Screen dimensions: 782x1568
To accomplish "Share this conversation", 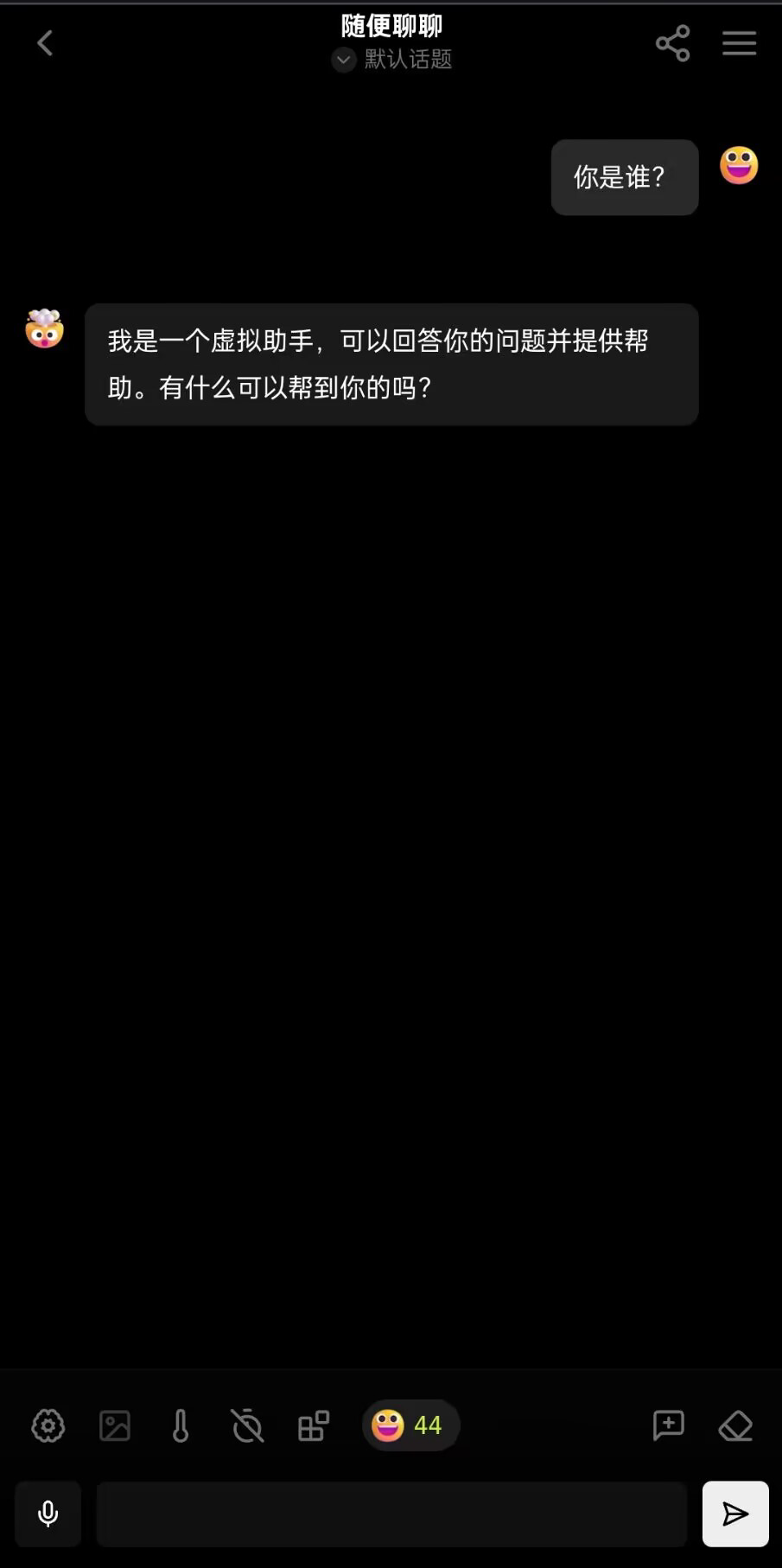I will tap(672, 43).
